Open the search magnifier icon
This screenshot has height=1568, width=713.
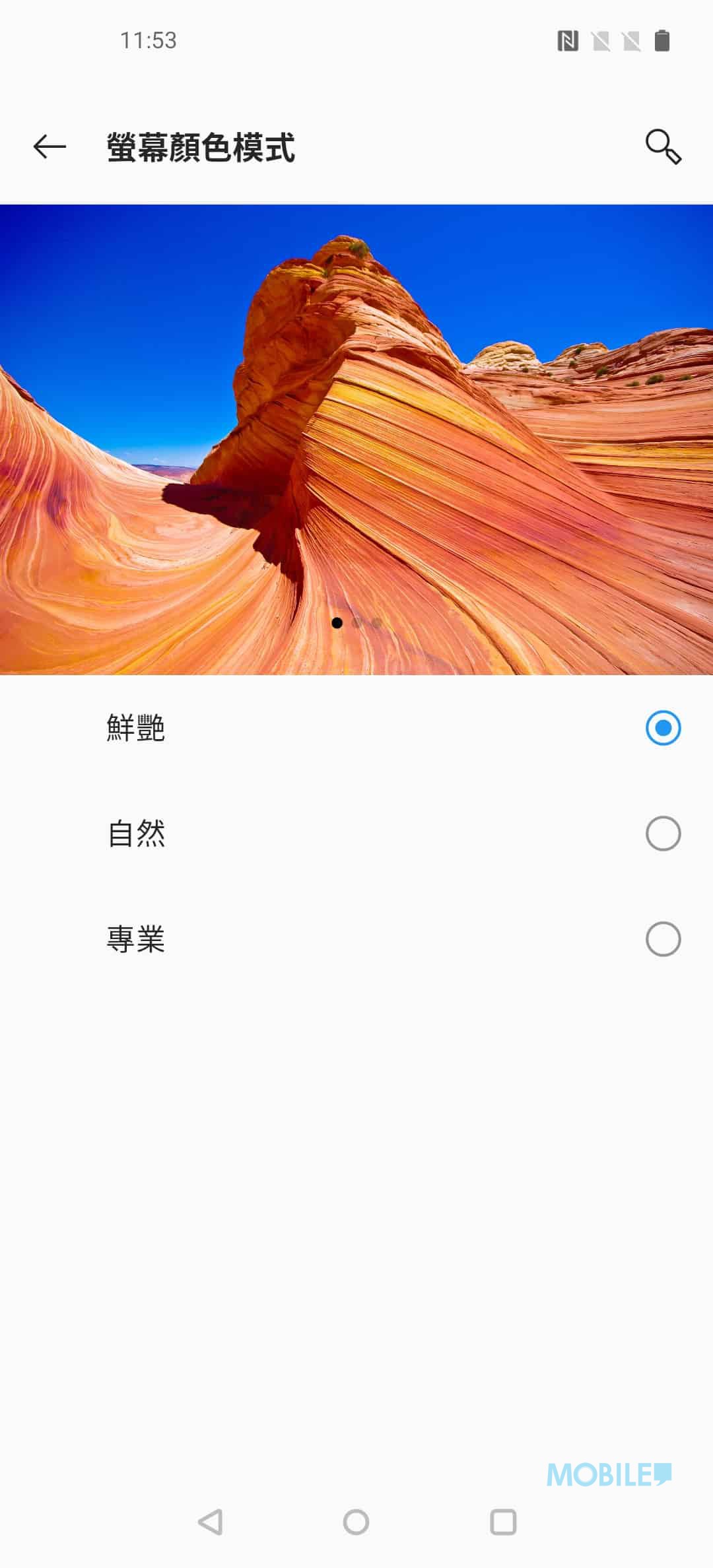pos(663,147)
